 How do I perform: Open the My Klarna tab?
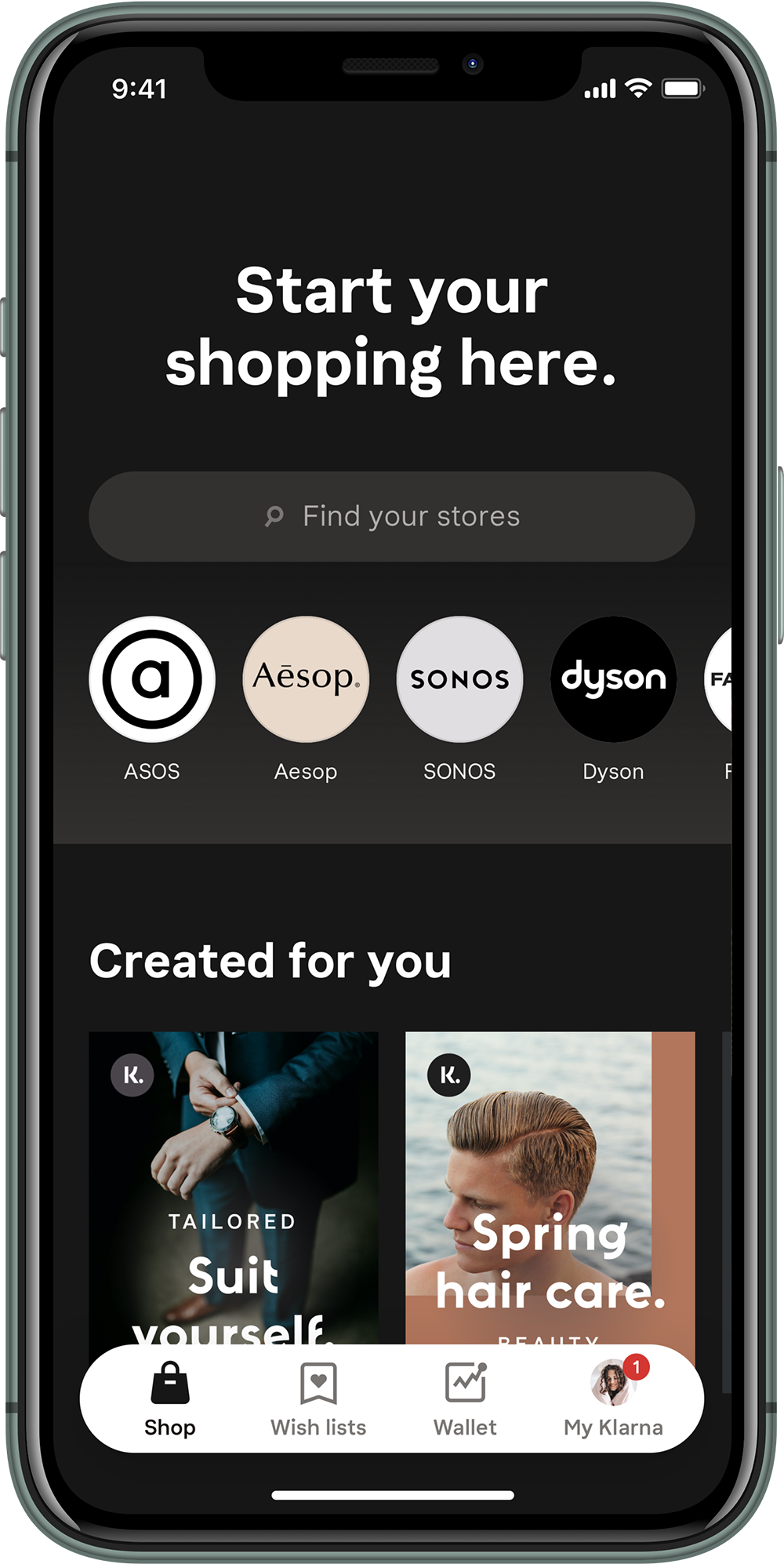613,1399
